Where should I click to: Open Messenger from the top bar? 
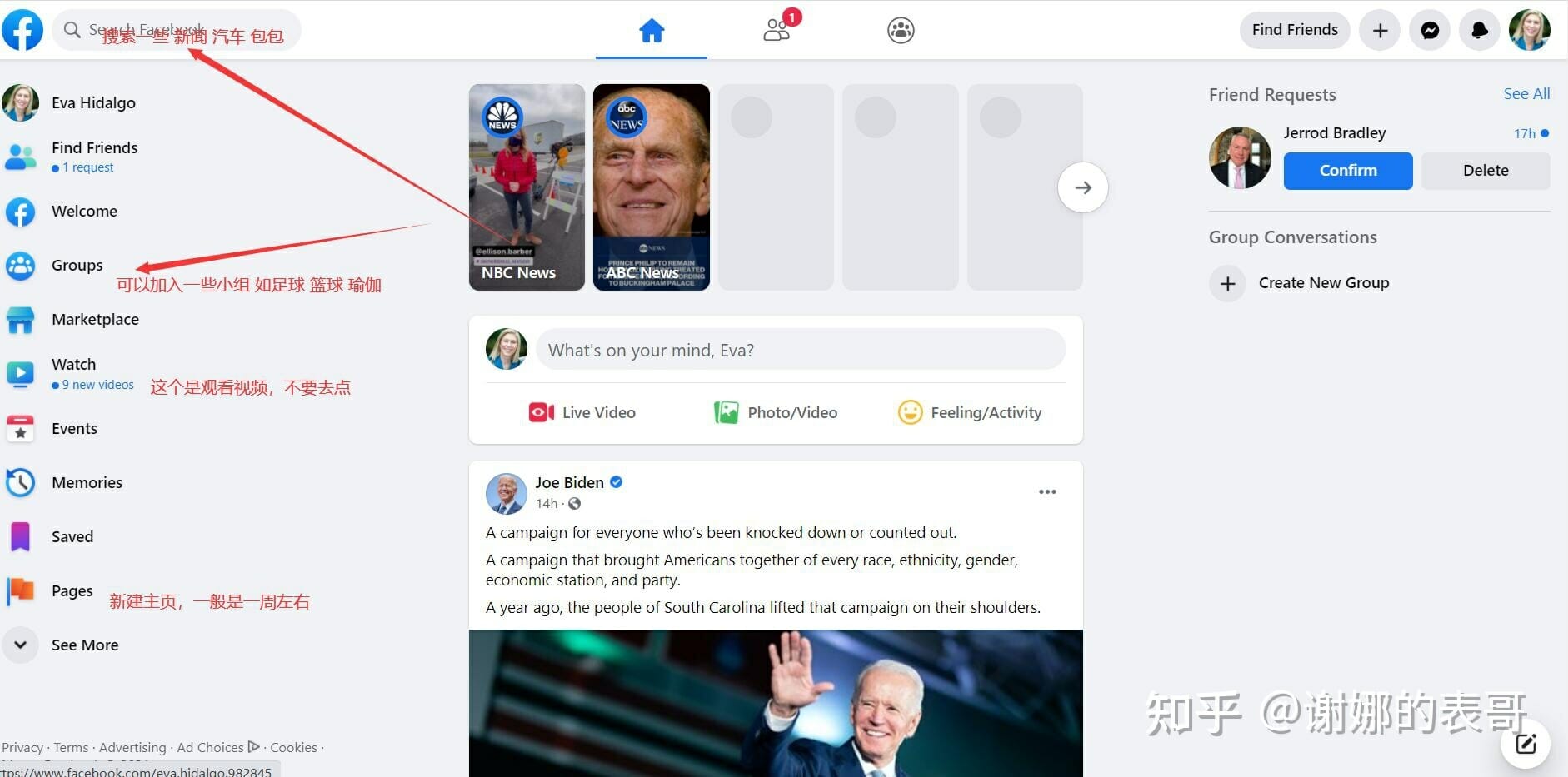coord(1430,31)
